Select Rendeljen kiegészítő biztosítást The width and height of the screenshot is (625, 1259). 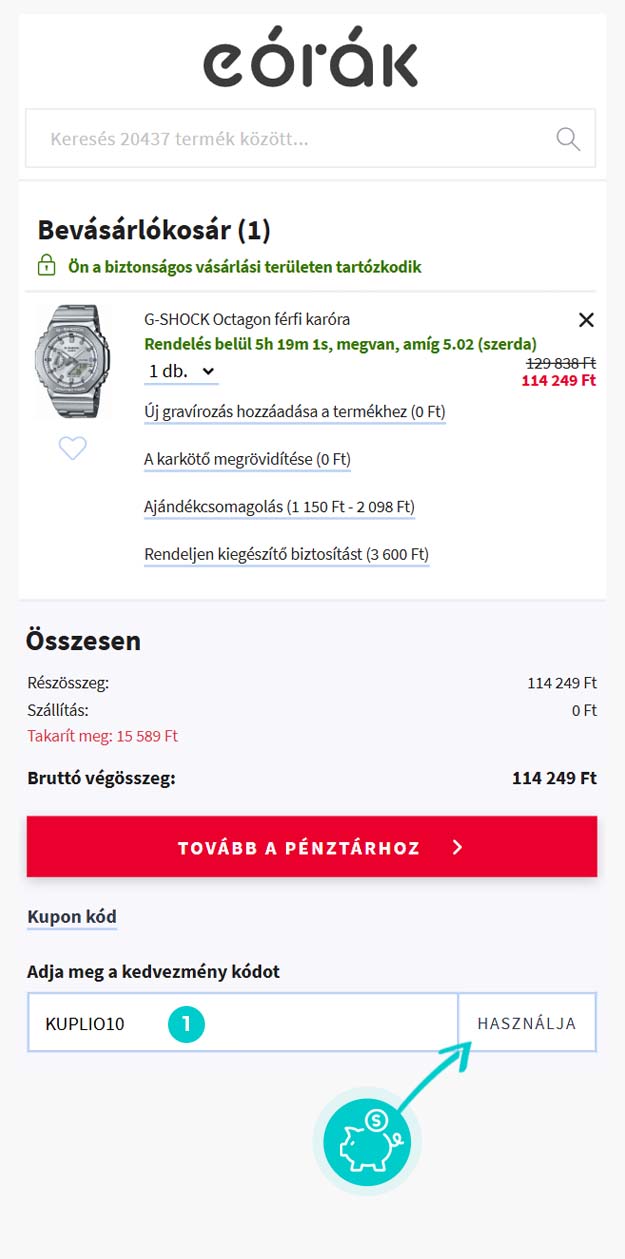point(286,554)
